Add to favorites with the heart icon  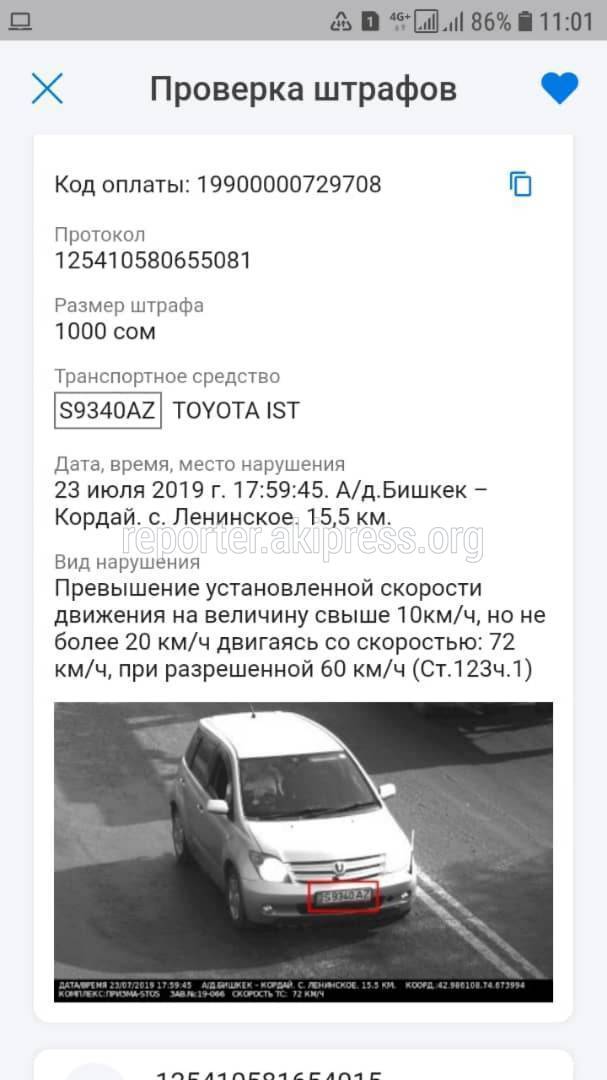click(x=559, y=89)
